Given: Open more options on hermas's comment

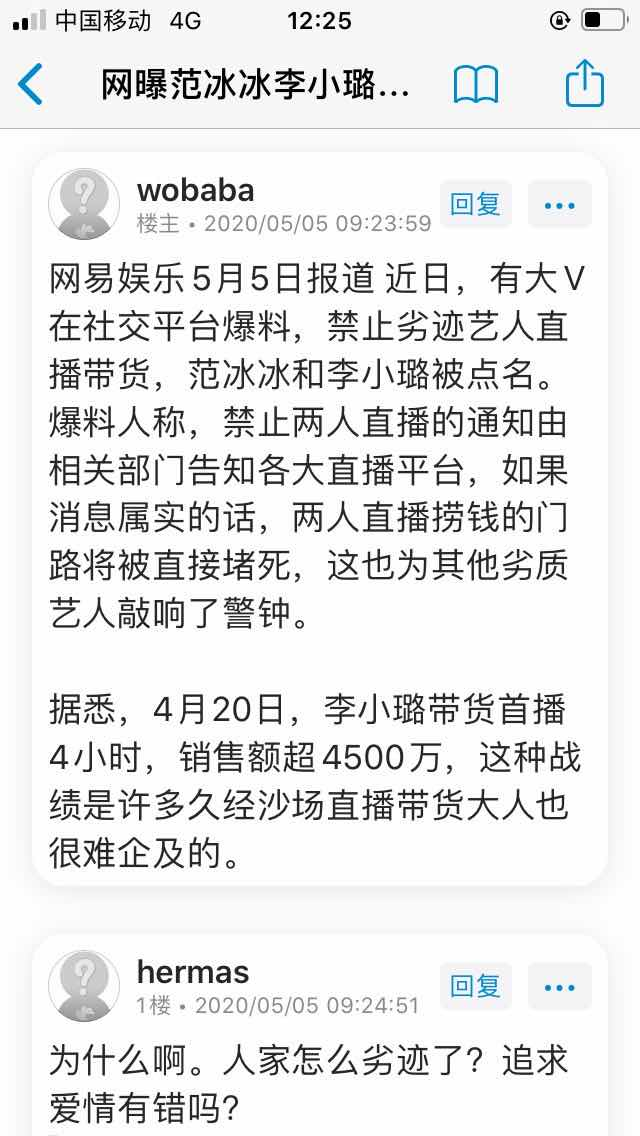Looking at the screenshot, I should pyautogui.click(x=559, y=987).
